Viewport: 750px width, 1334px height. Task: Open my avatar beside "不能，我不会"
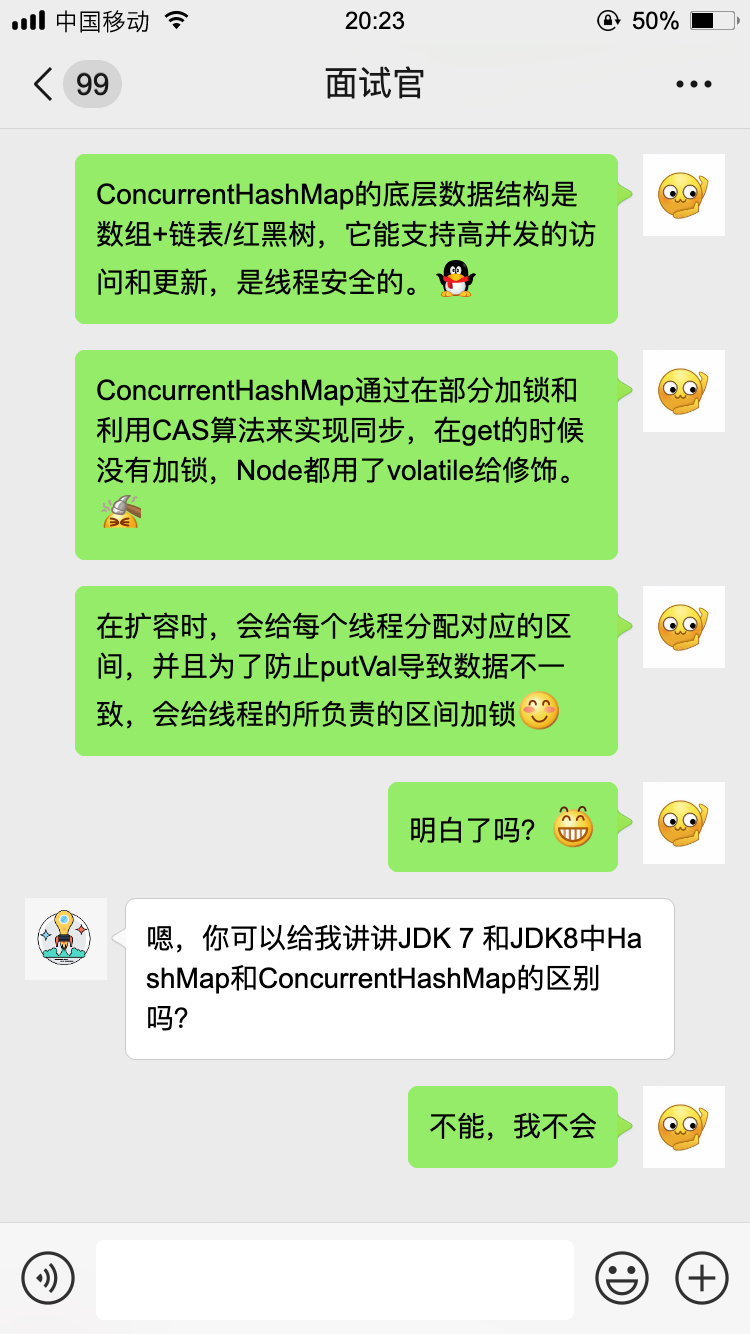click(x=683, y=1126)
